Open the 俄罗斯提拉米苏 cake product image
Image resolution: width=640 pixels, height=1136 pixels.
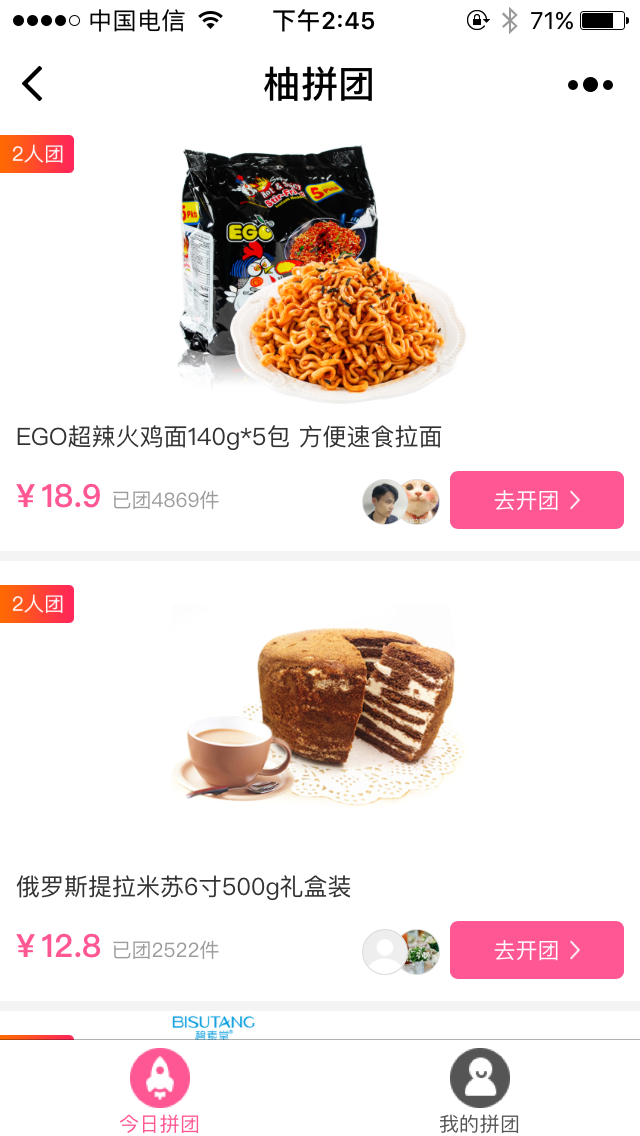click(x=319, y=717)
